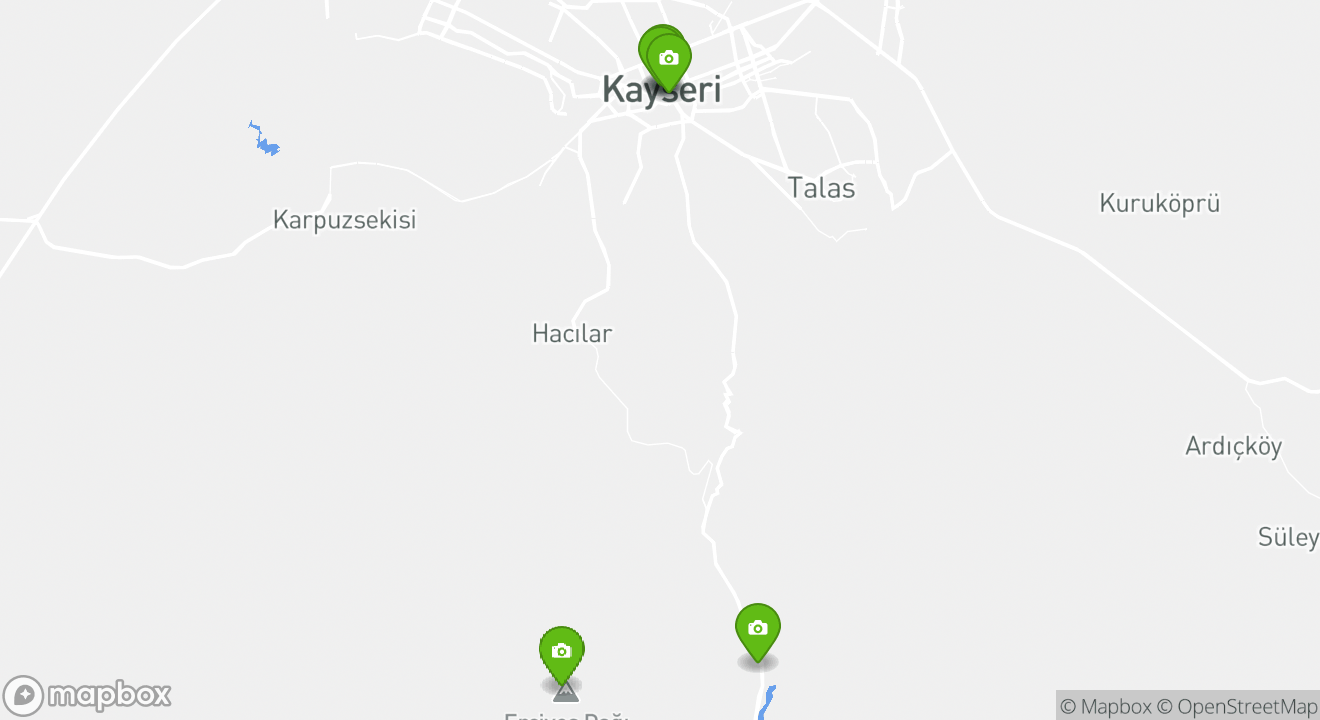Open the © OpenStreetMap attribution link
This screenshot has height=720, width=1320.
click(1237, 706)
